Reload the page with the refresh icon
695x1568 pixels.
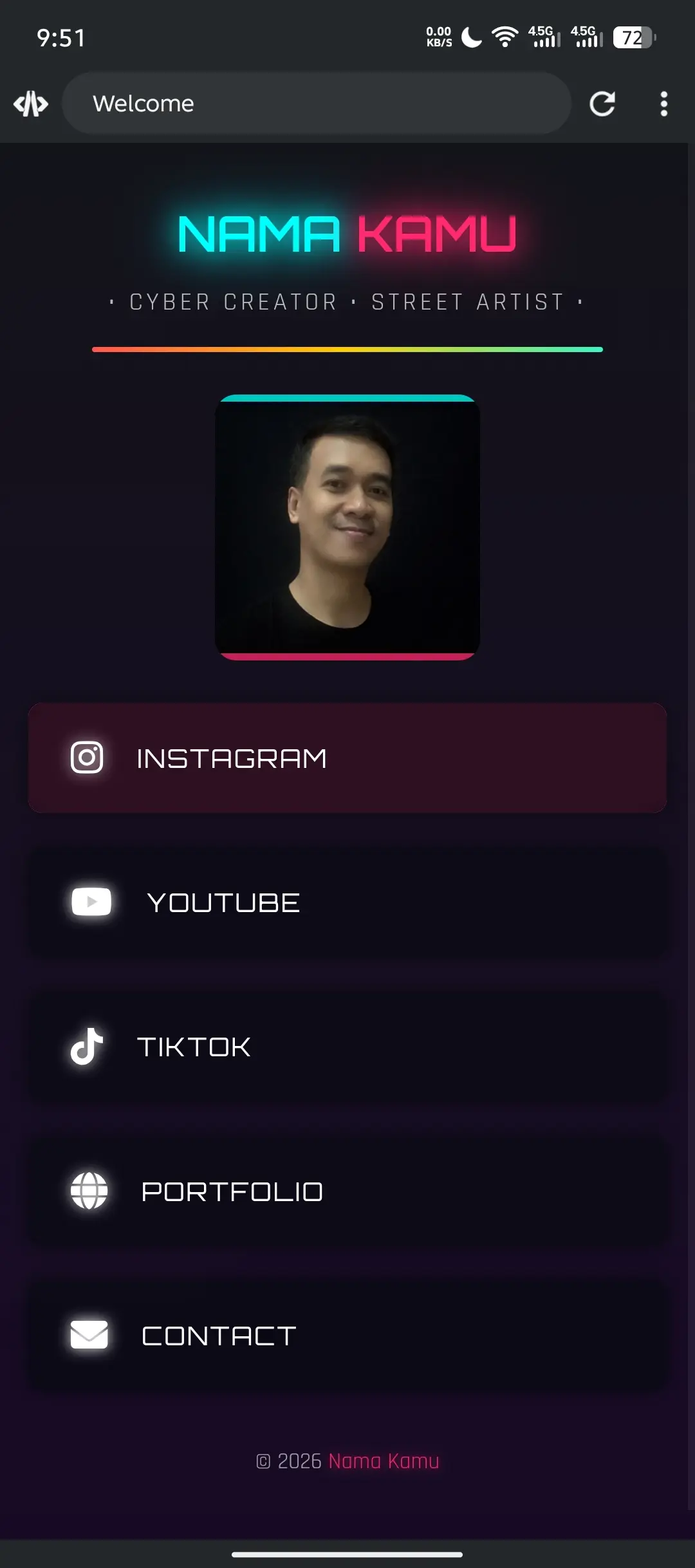click(602, 104)
